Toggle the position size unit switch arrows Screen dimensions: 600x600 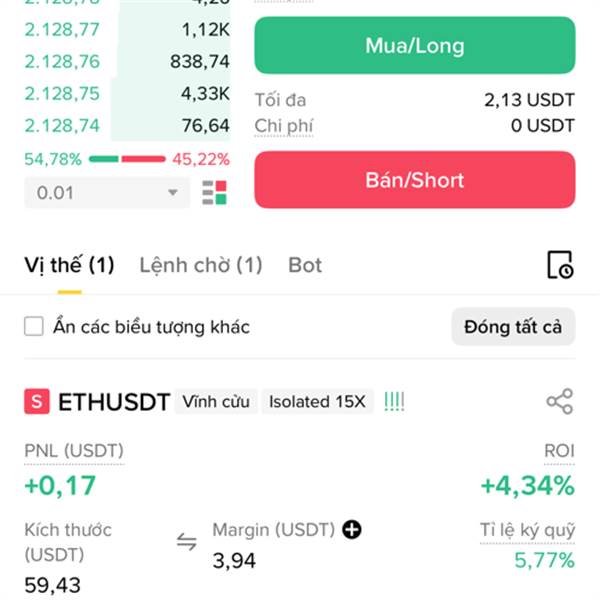tap(187, 542)
